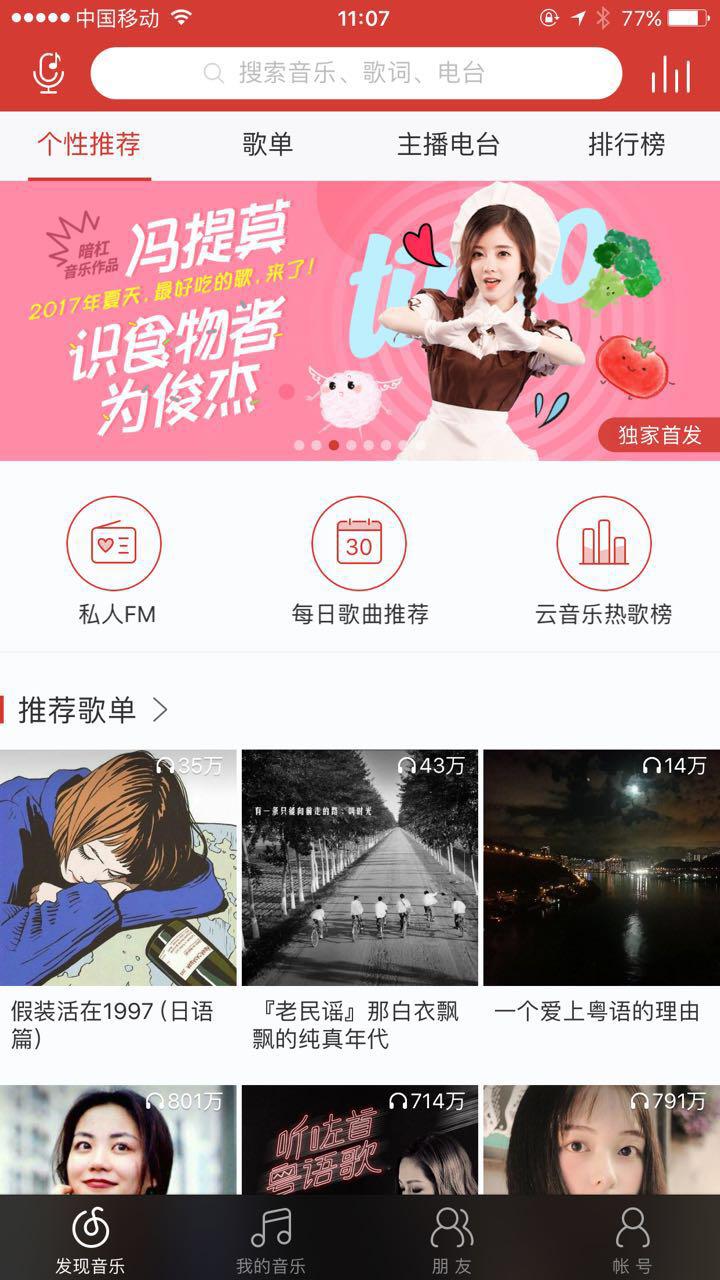Tap the voice recognition microphone icon
The height and width of the screenshot is (1280, 720).
(48, 73)
